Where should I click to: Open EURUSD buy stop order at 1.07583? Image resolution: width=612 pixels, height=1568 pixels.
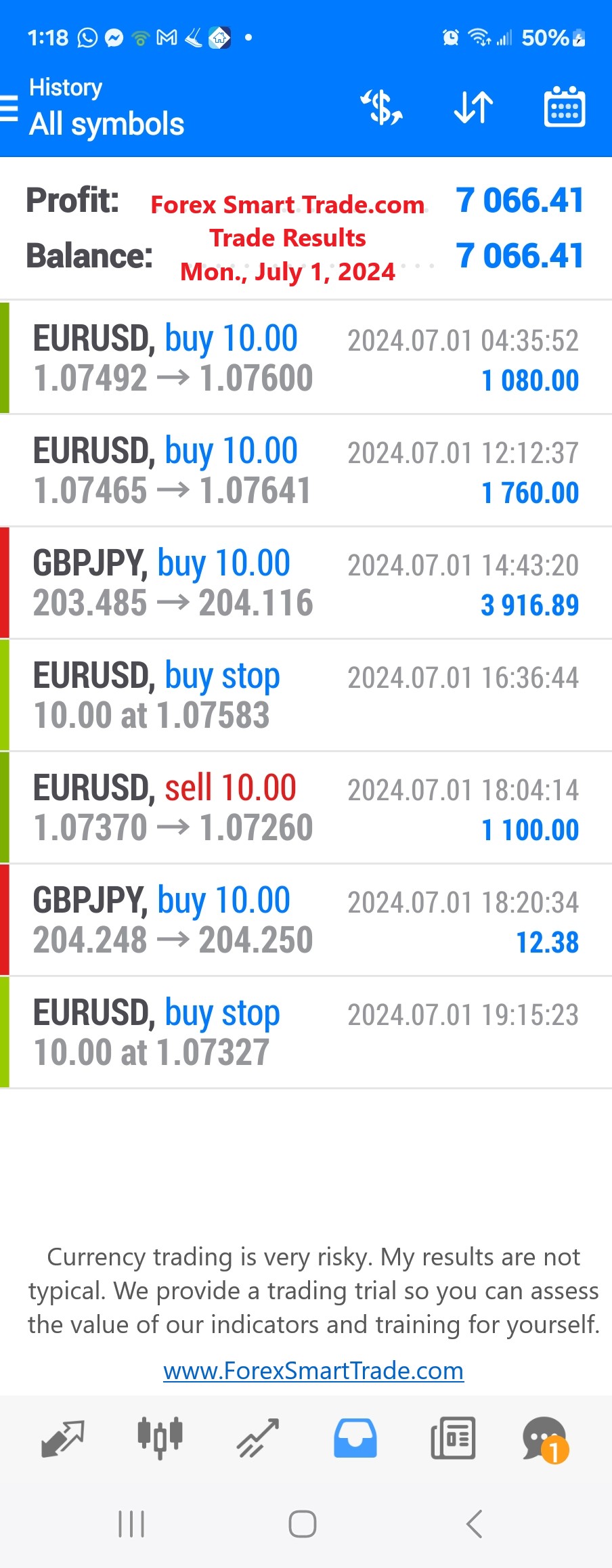click(306, 695)
